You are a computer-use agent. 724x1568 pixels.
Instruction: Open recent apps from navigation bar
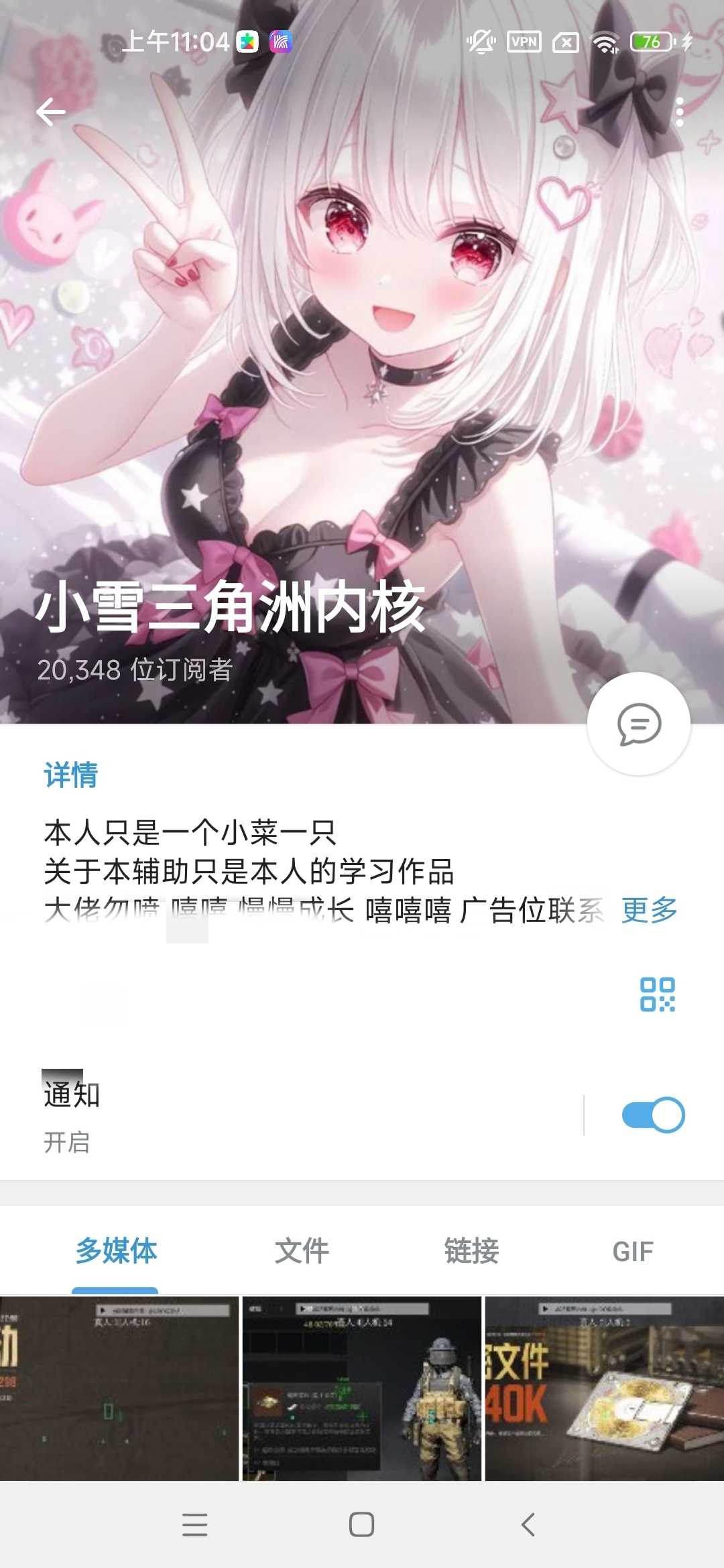[x=194, y=1524]
